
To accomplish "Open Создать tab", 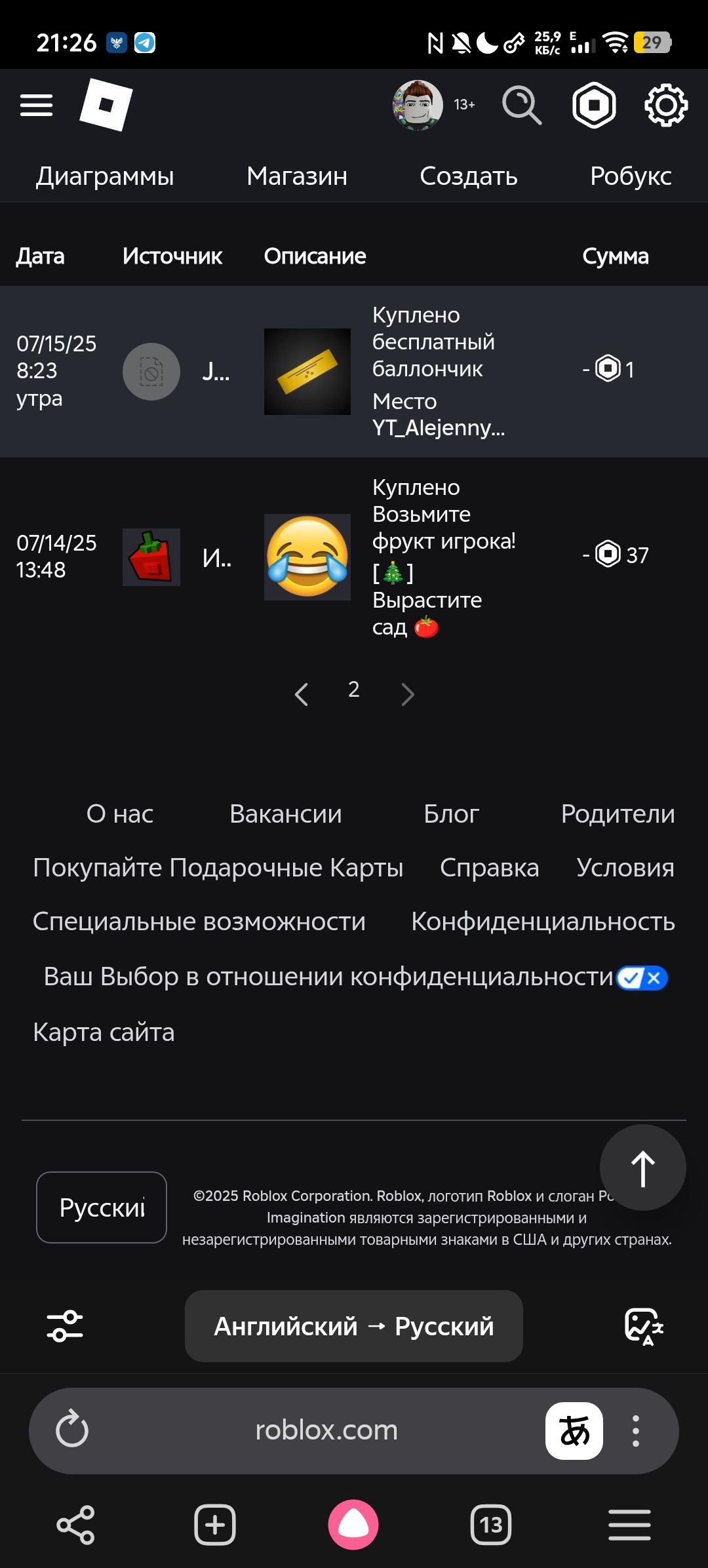I will [x=469, y=176].
